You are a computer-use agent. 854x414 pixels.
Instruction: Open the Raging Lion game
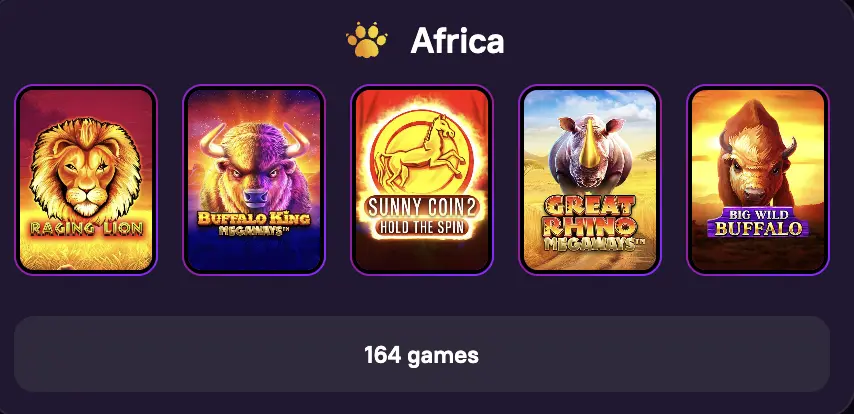click(86, 180)
